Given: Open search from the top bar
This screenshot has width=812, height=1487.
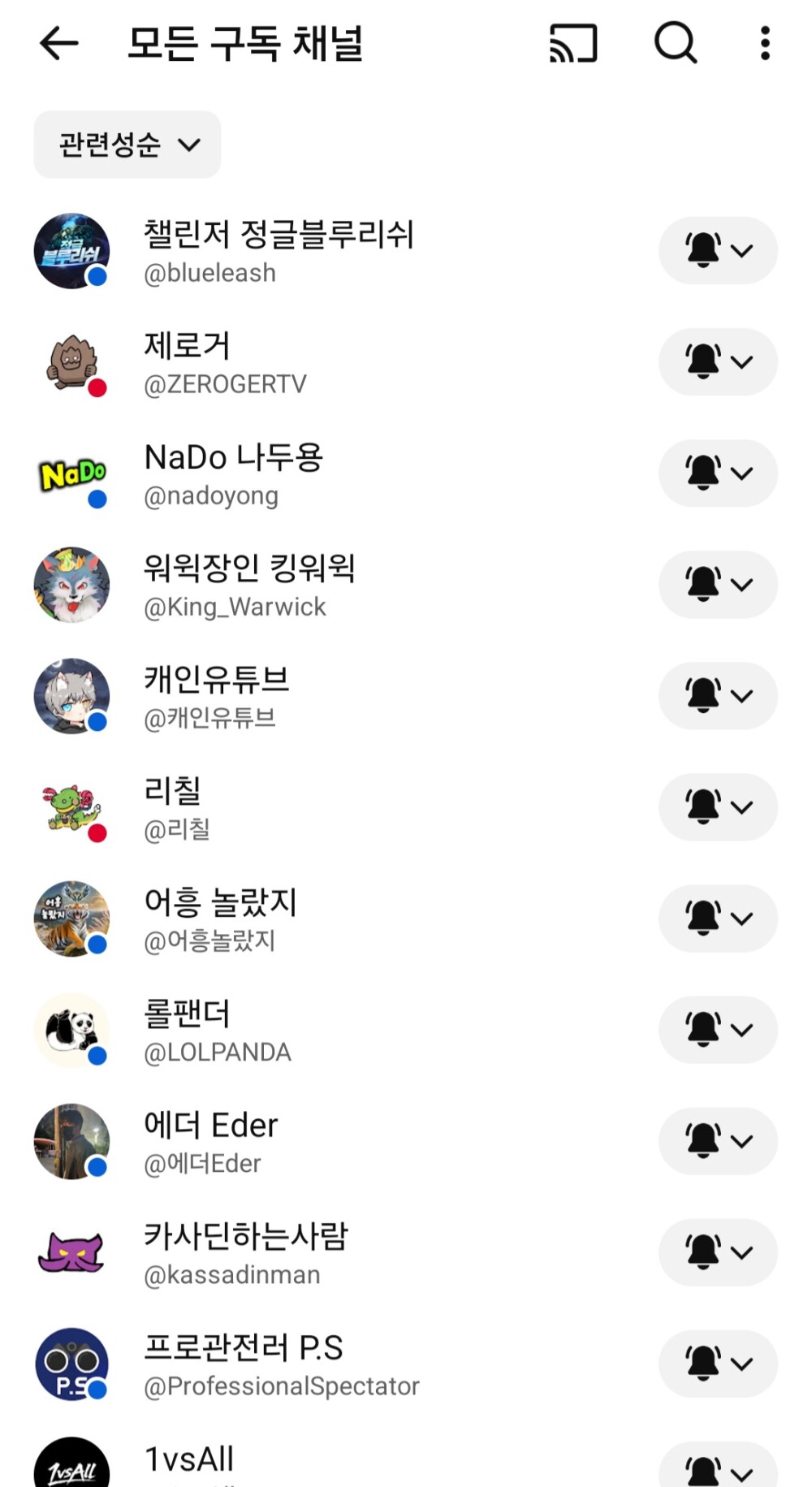Looking at the screenshot, I should tap(676, 43).
